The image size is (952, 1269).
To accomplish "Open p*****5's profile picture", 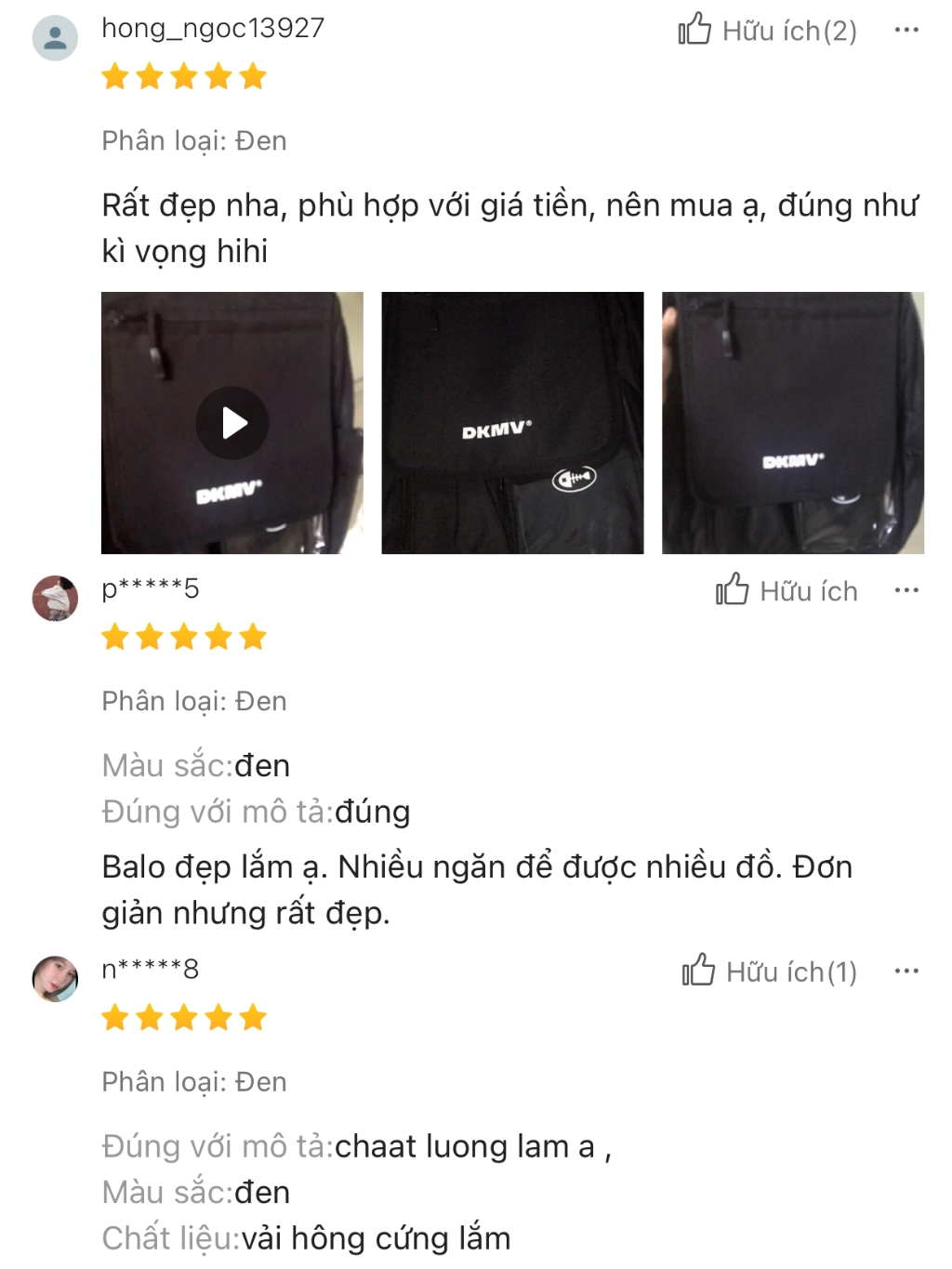I will (55, 598).
